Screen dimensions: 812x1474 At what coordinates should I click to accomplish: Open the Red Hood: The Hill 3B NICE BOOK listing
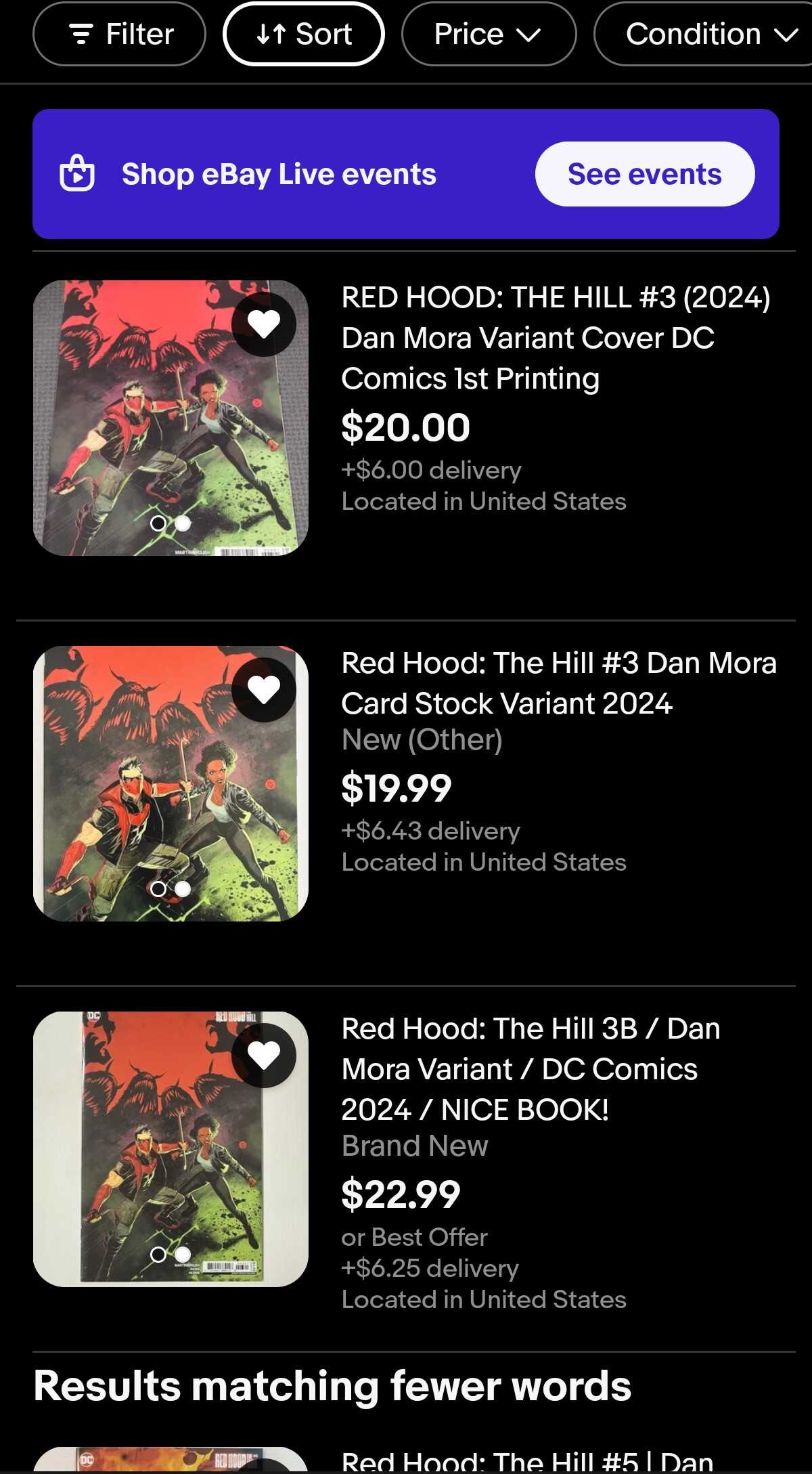pyautogui.click(x=530, y=1069)
